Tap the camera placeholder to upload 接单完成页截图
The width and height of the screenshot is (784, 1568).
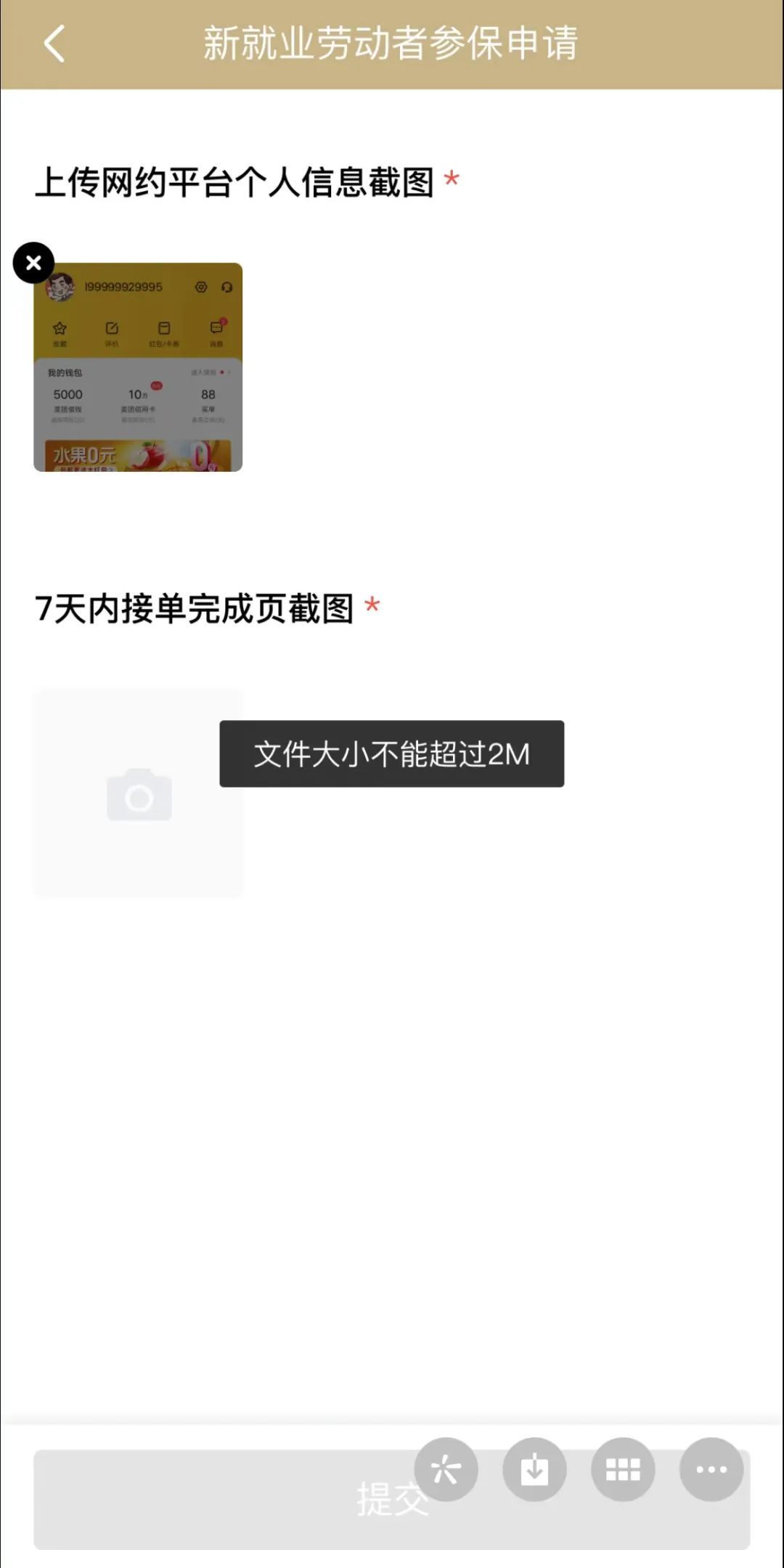click(x=138, y=793)
